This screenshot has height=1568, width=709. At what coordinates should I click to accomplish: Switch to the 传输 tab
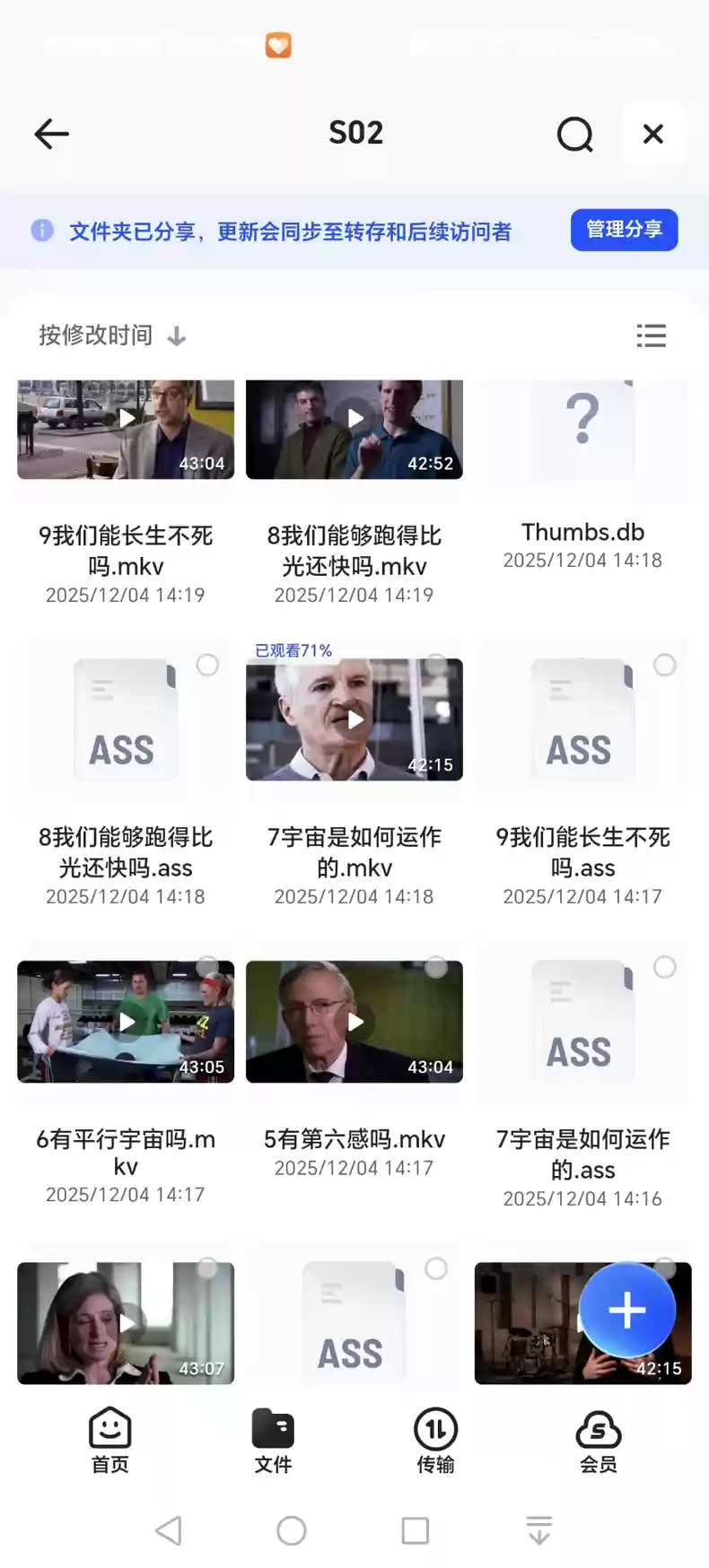(x=435, y=1440)
